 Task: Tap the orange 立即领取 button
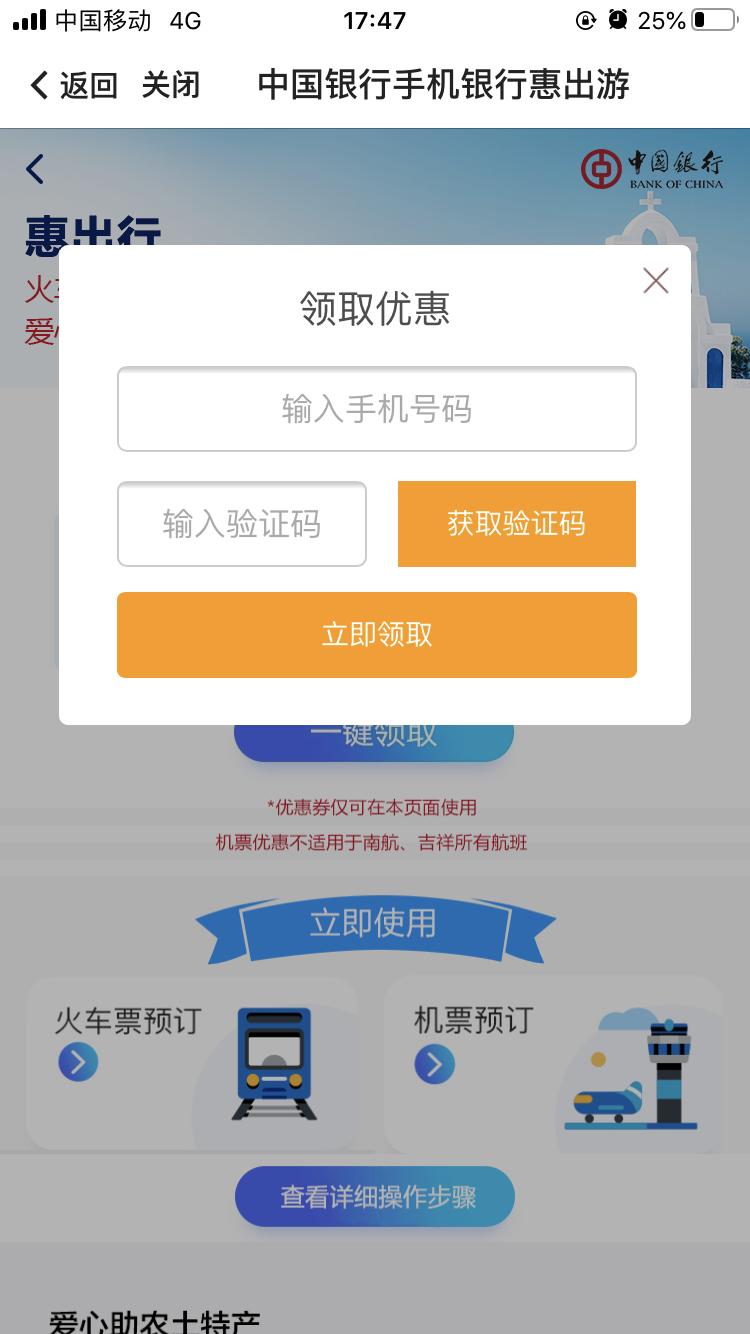(x=377, y=634)
